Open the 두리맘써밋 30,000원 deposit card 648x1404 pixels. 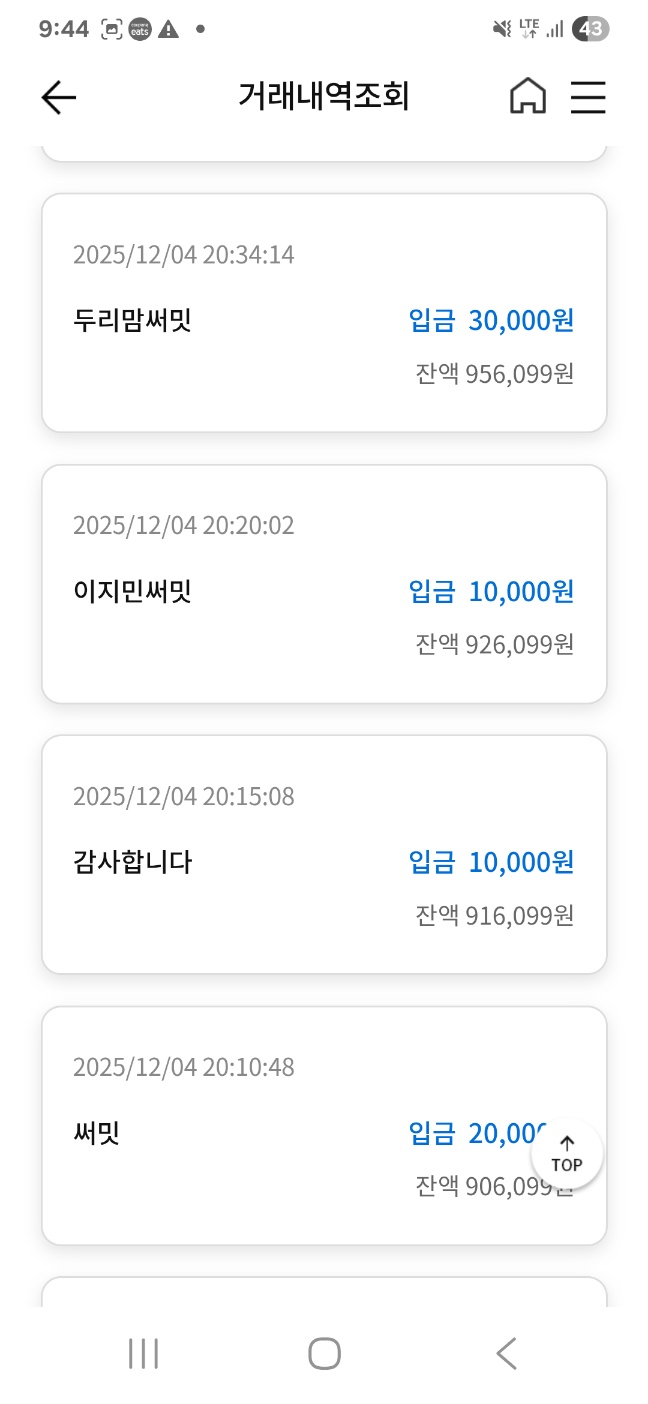pyautogui.click(x=324, y=313)
